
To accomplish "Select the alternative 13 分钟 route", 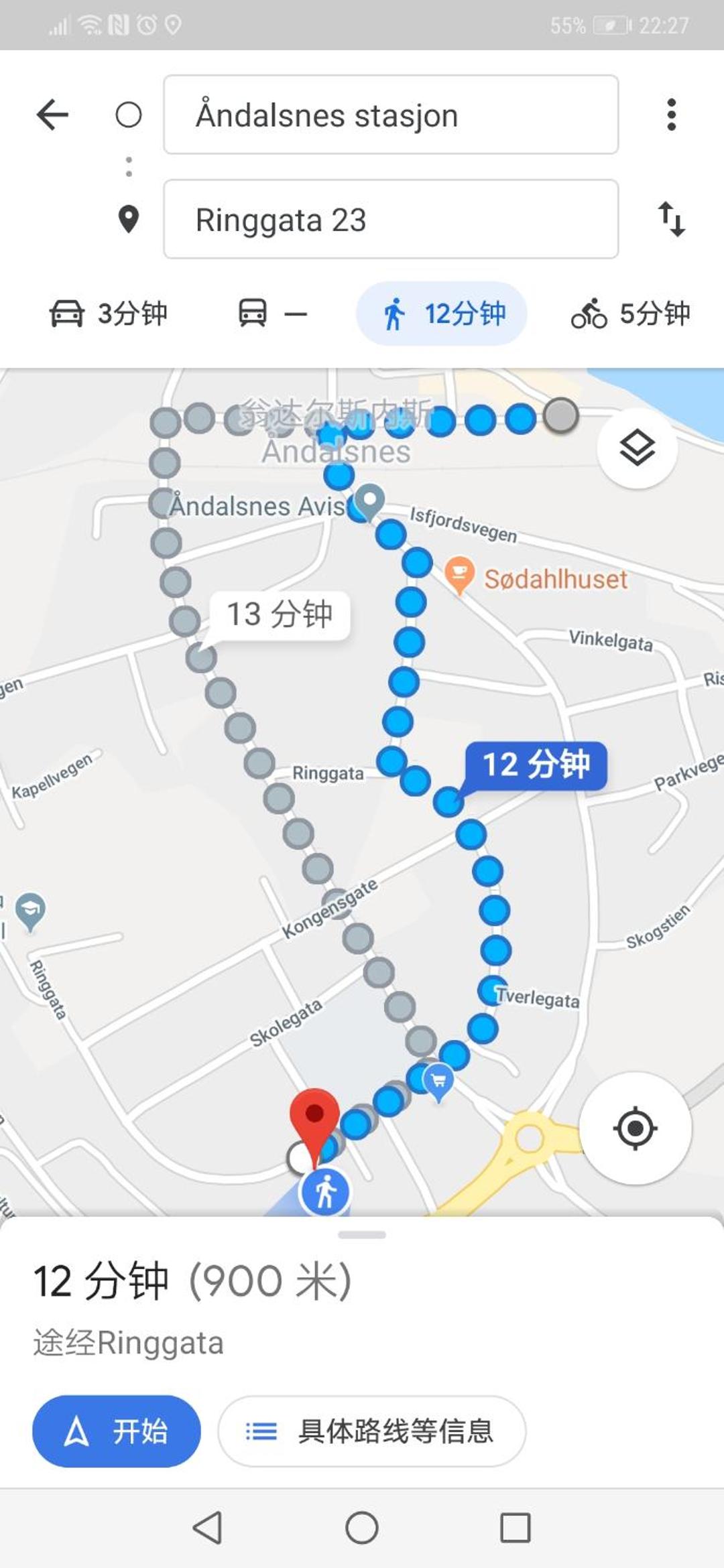I will click(280, 614).
